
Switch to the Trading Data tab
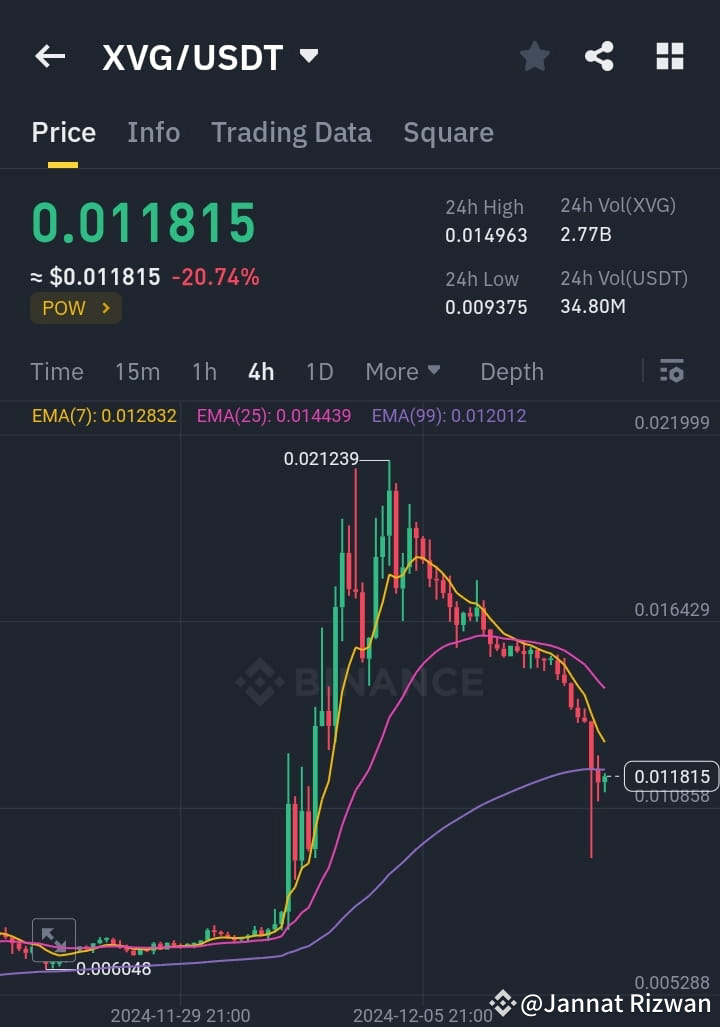tap(291, 132)
